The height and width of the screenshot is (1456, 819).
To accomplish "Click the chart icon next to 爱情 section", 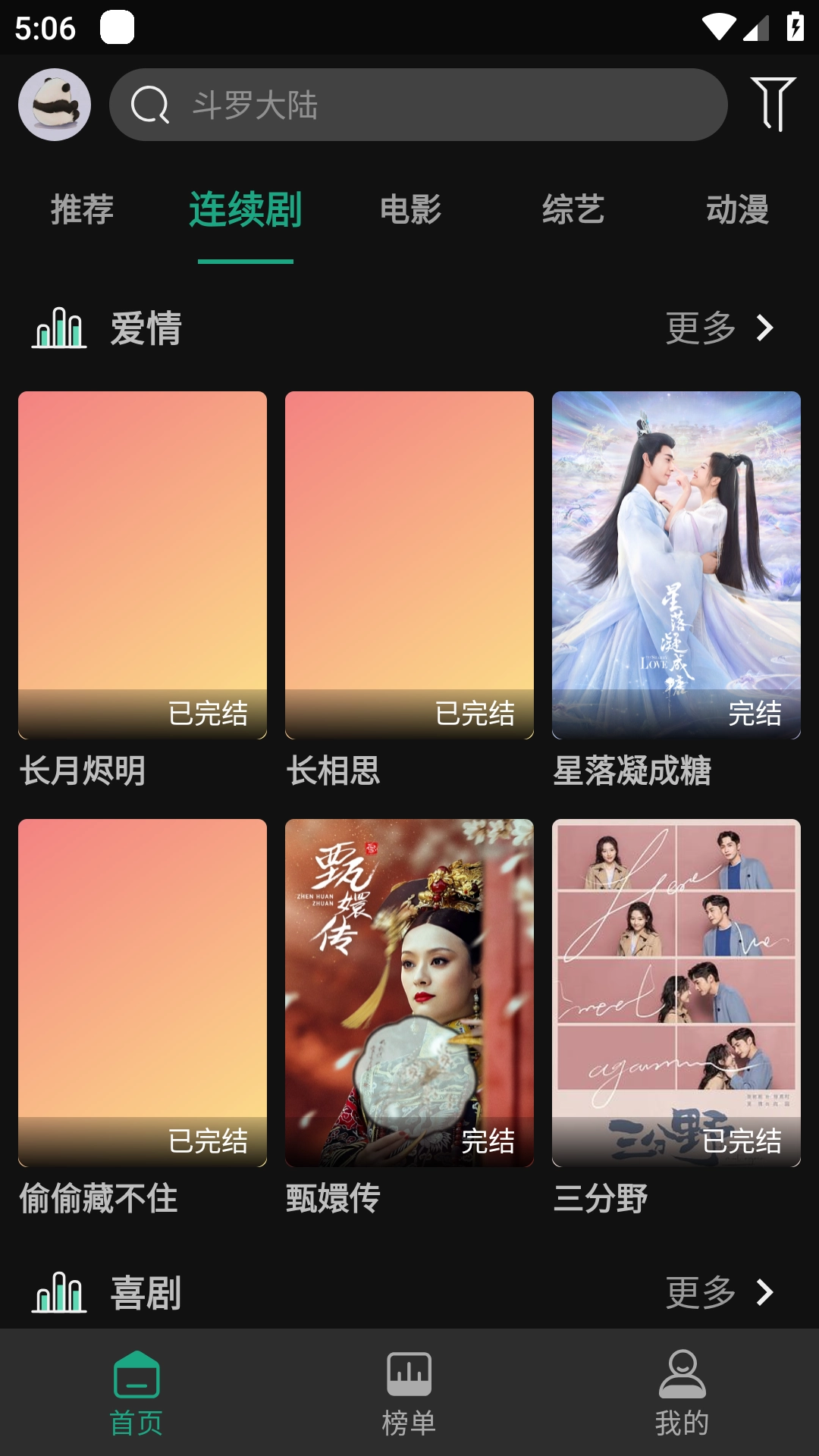I will (x=58, y=329).
